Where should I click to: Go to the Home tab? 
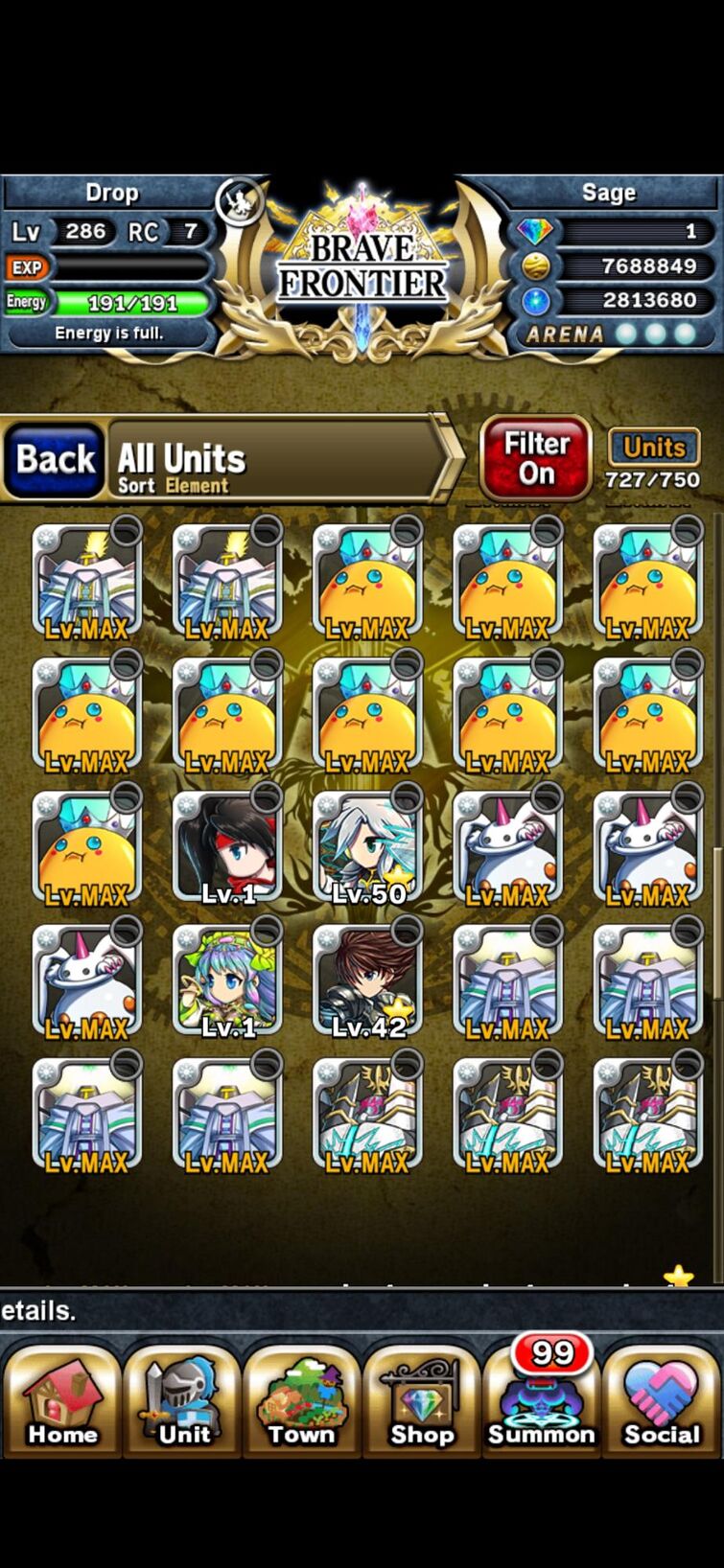coord(62,1400)
